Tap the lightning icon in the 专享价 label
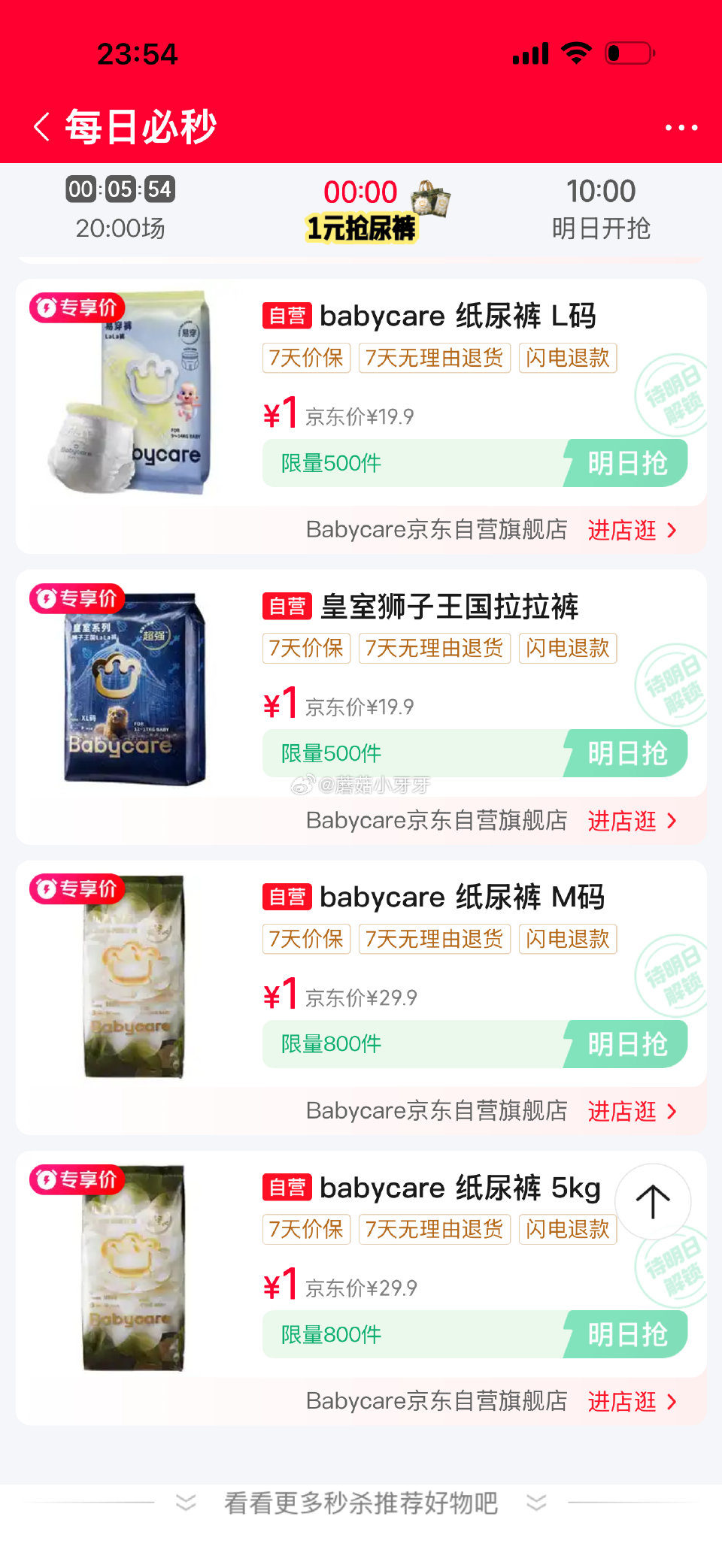722x1568 pixels. coord(47,308)
